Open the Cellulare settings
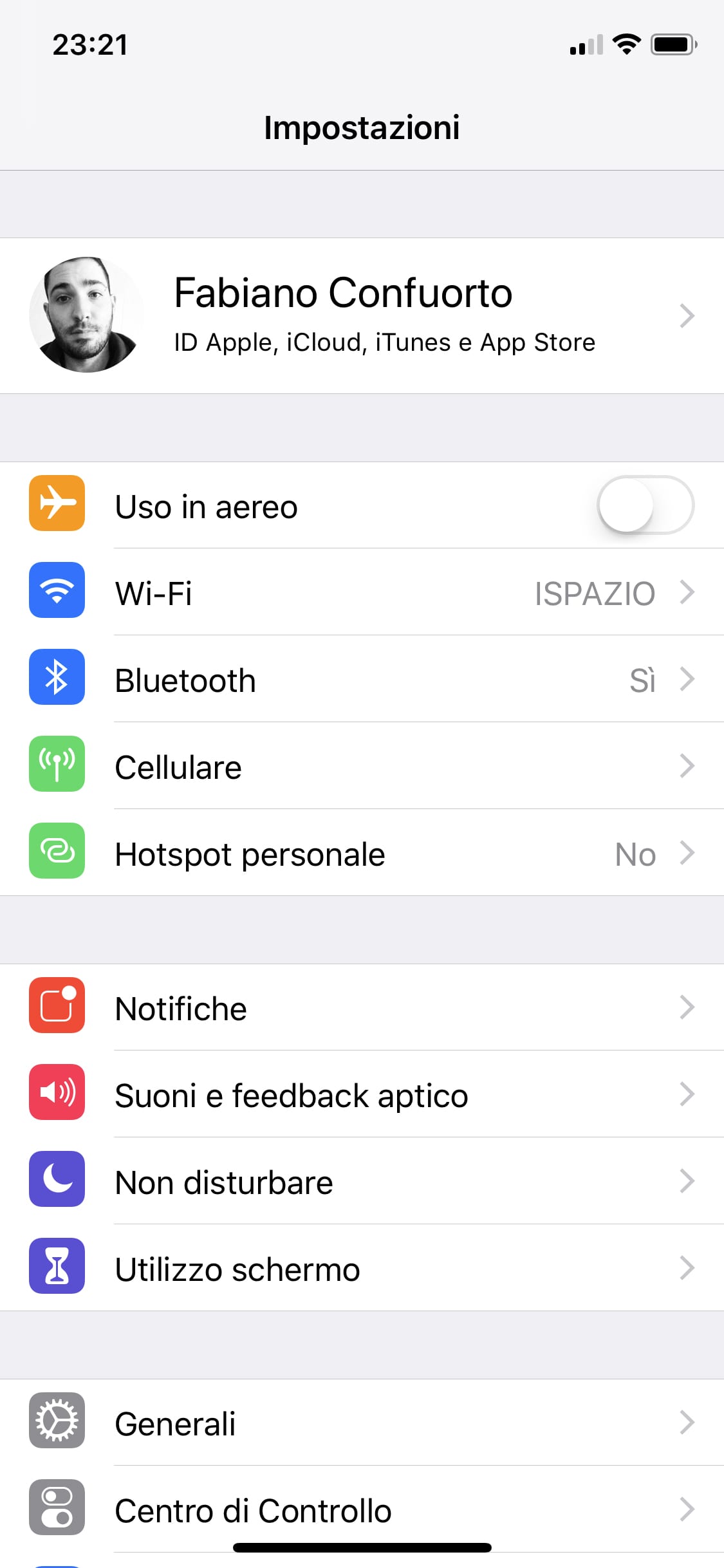 click(x=362, y=766)
